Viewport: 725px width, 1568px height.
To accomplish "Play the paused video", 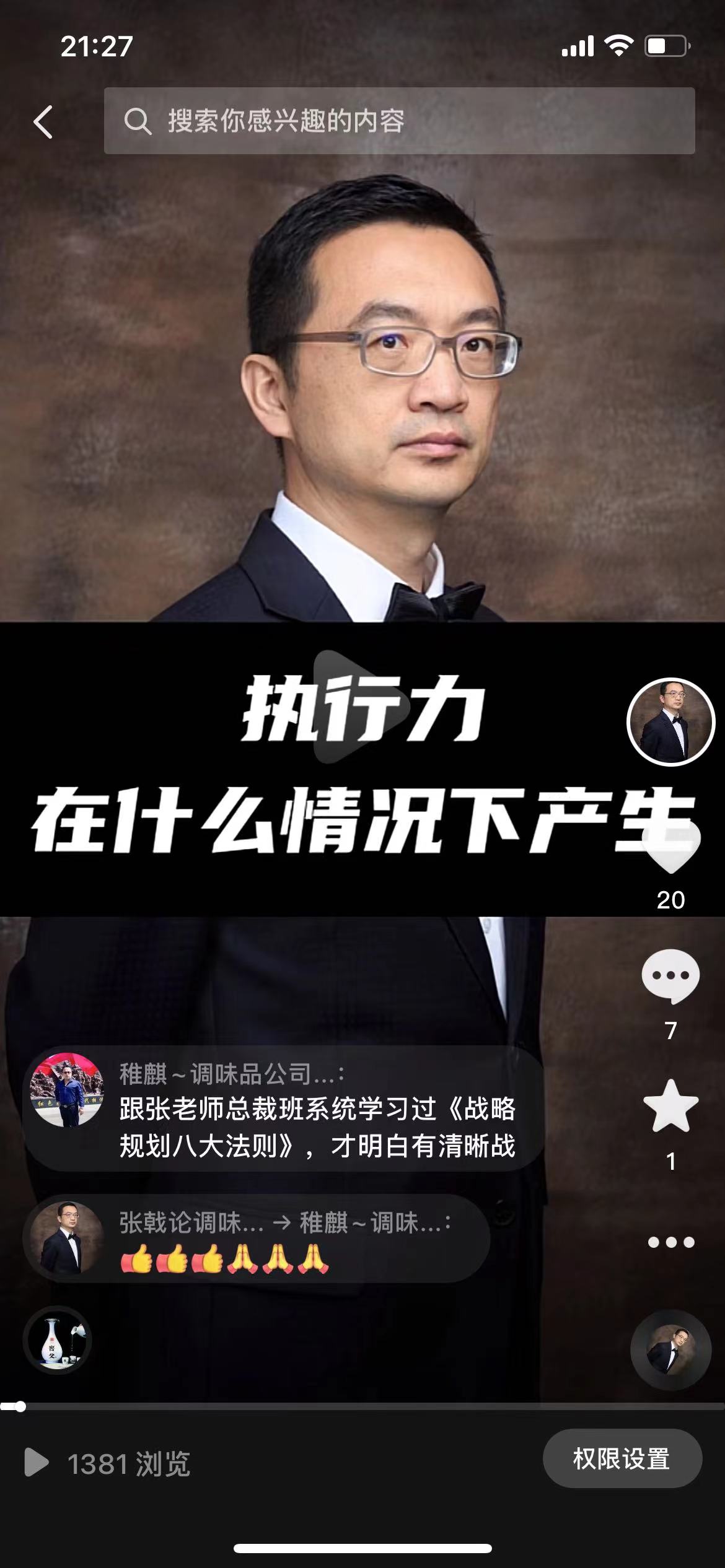I will (362, 707).
